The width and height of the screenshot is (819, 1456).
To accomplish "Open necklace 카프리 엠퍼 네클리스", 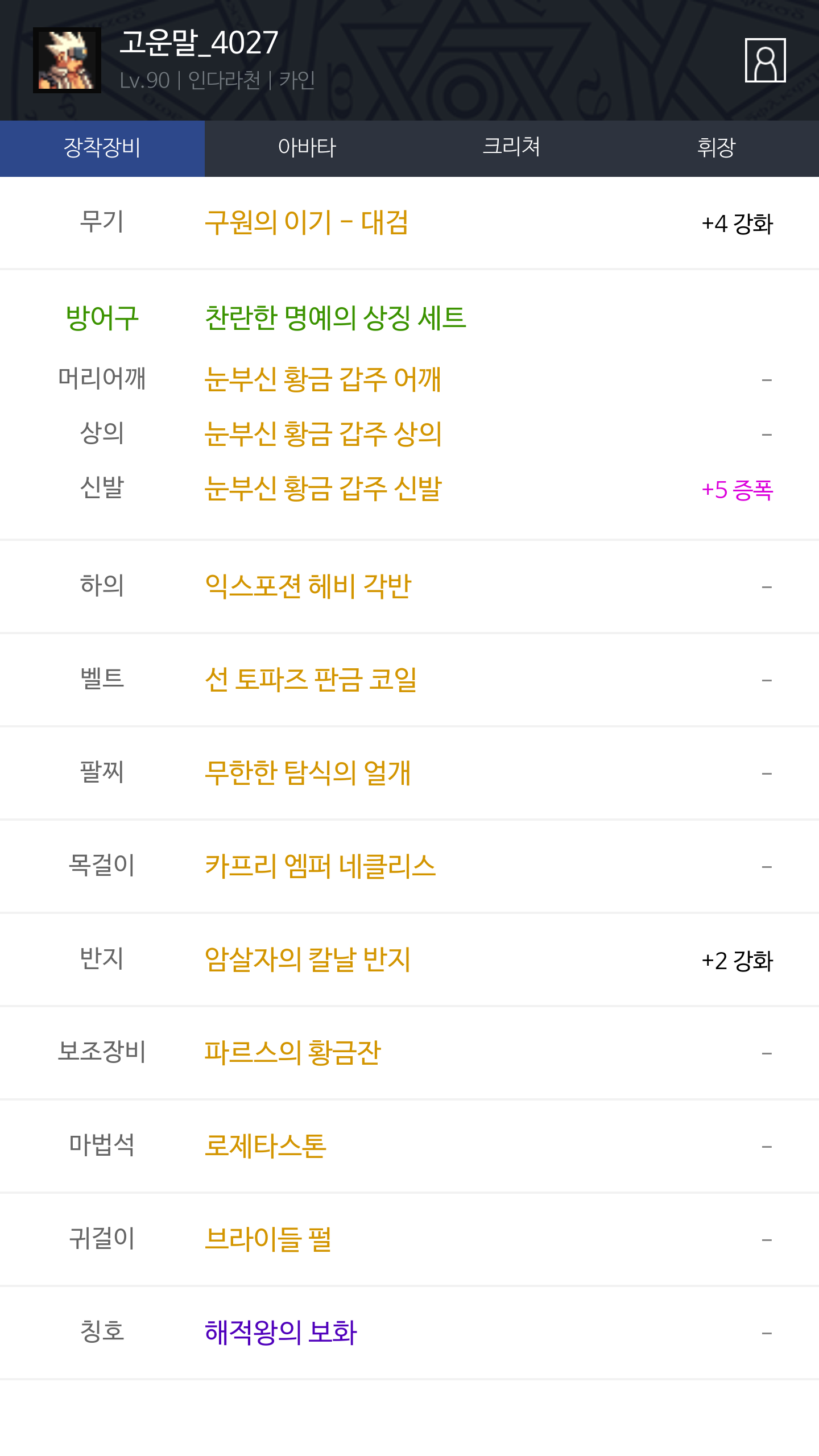I will click(320, 866).
